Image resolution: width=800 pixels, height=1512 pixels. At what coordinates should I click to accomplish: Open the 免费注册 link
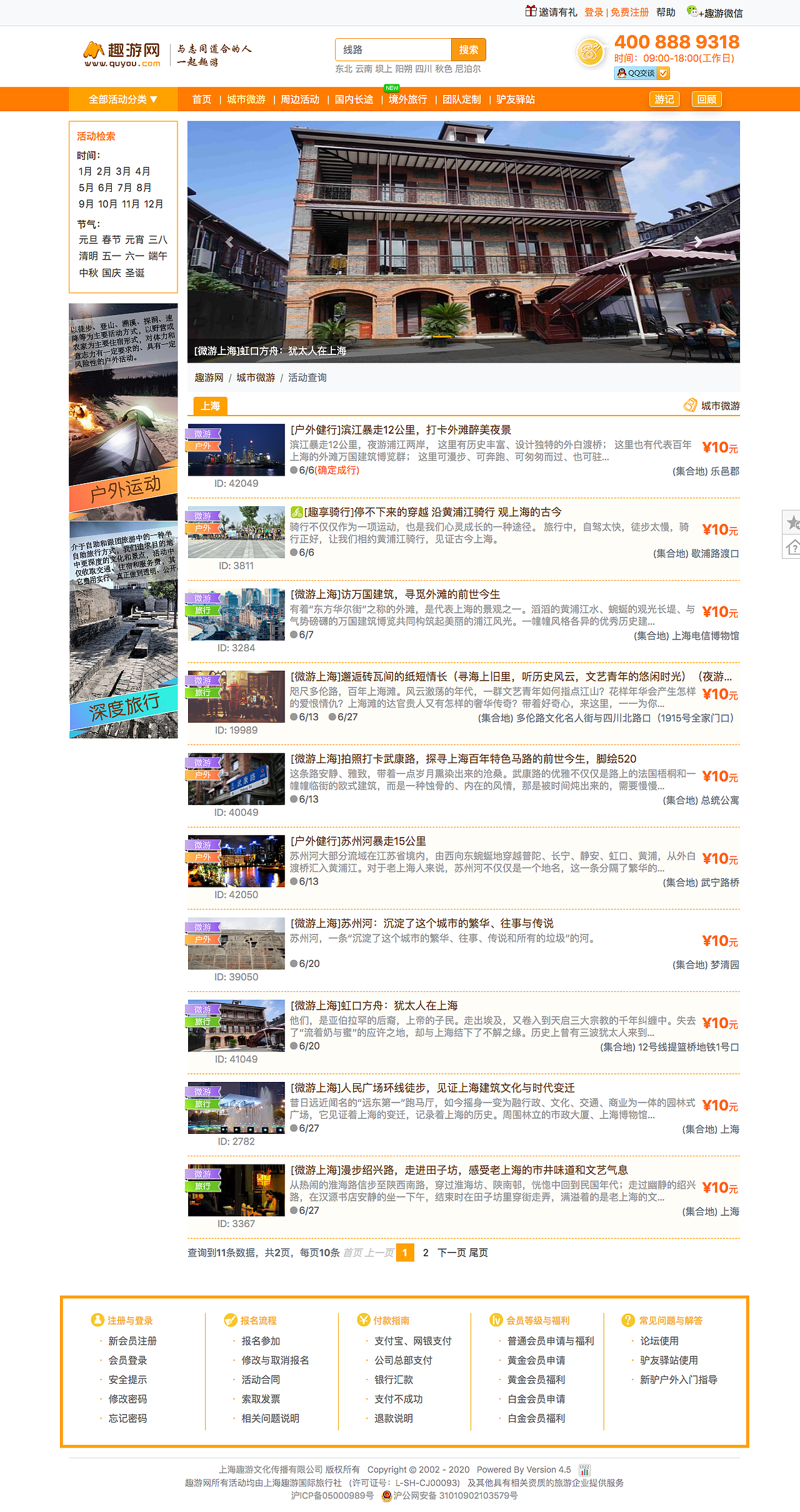click(x=629, y=13)
